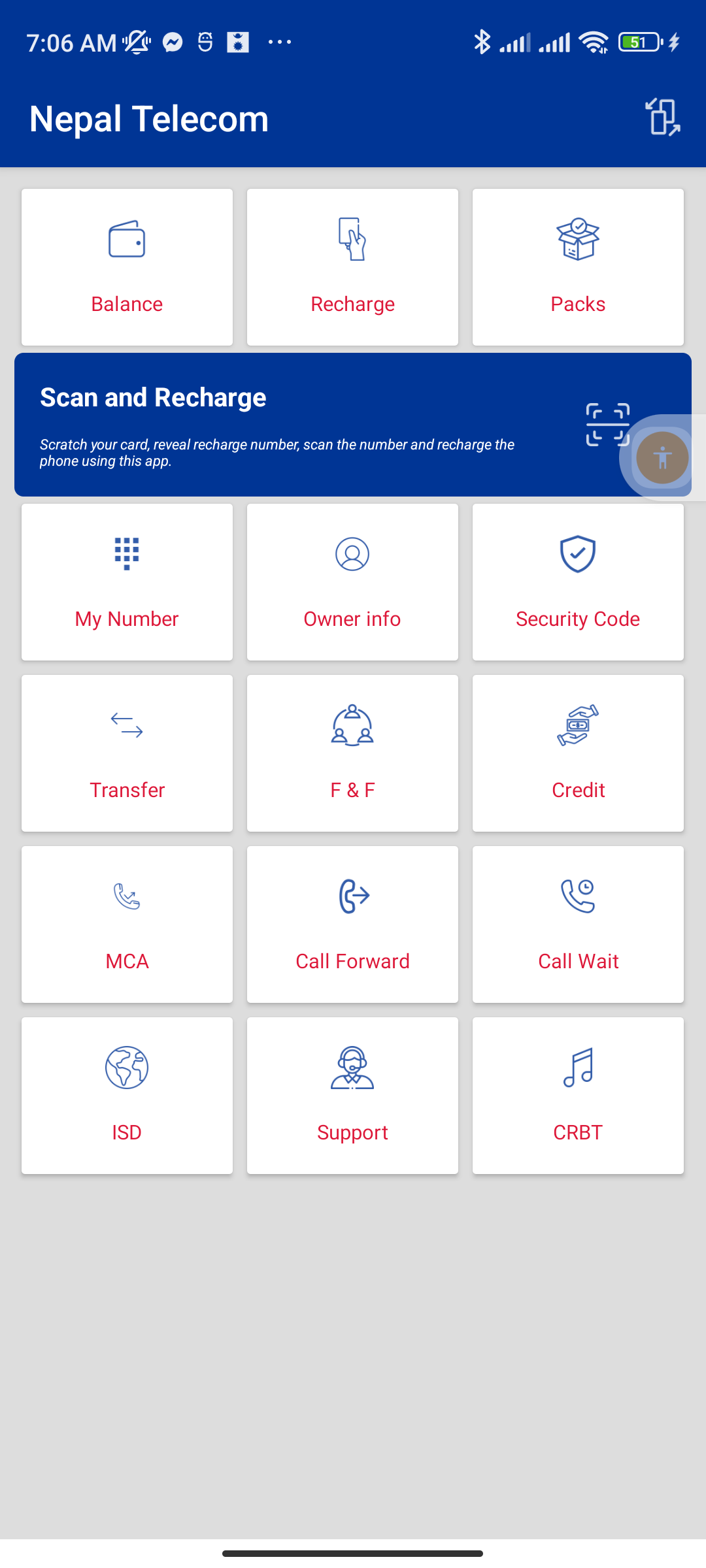Open the Scan and Recharge banner

pyautogui.click(x=353, y=425)
